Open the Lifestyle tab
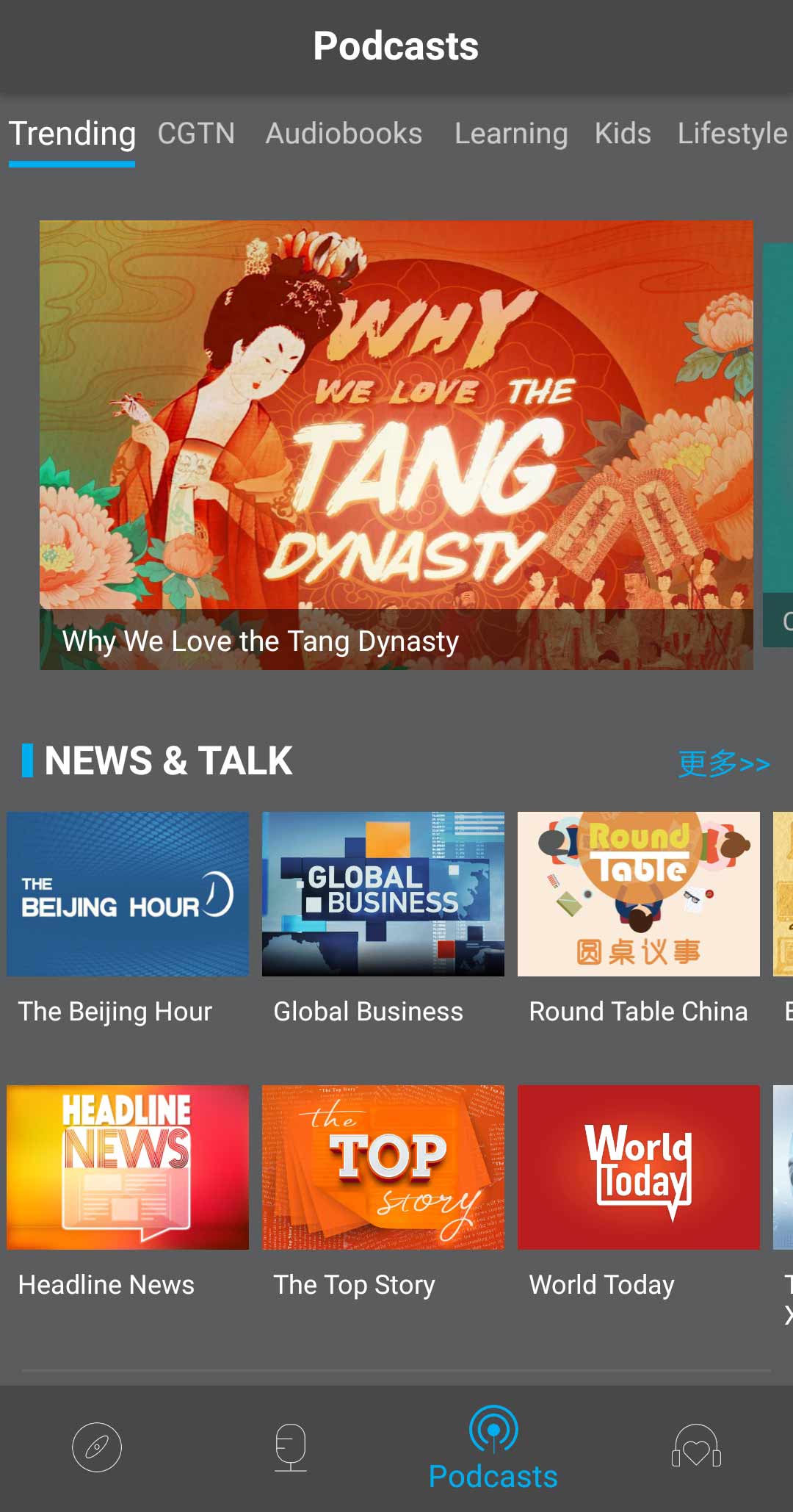 [x=732, y=134]
